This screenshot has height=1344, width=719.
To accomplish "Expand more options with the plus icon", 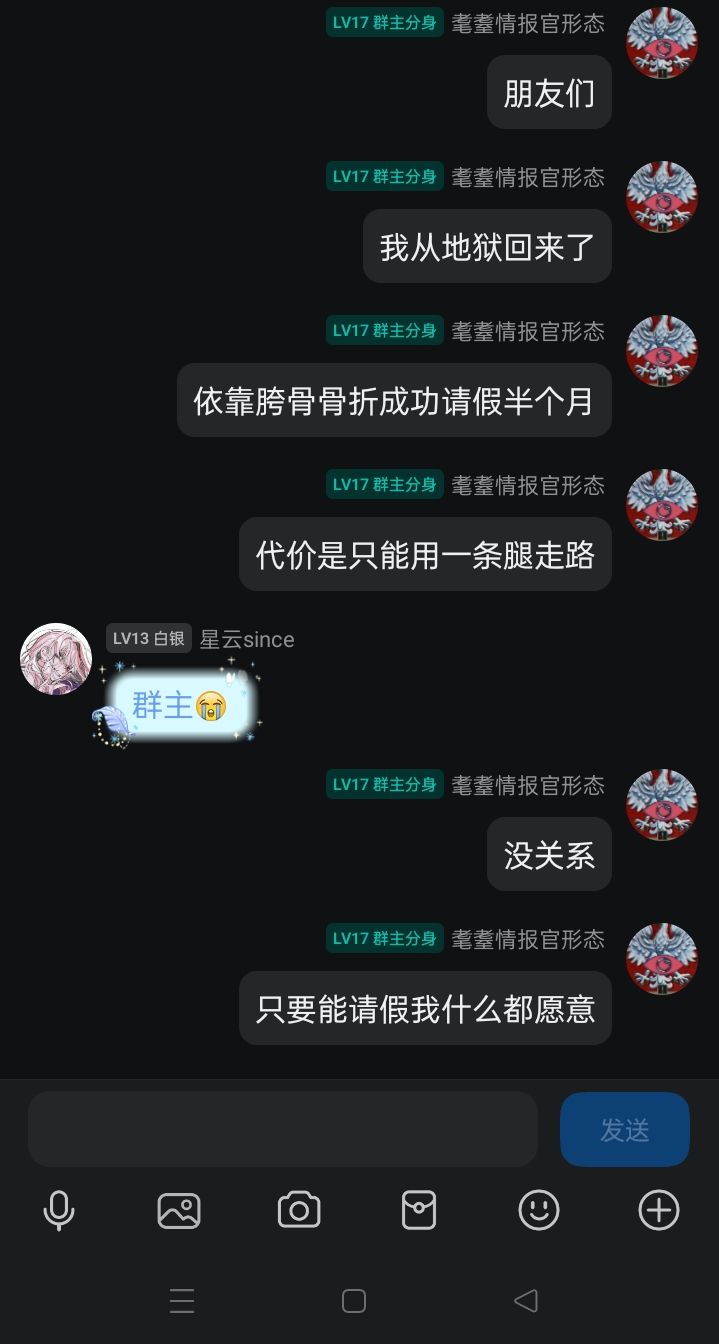I will pos(659,1211).
